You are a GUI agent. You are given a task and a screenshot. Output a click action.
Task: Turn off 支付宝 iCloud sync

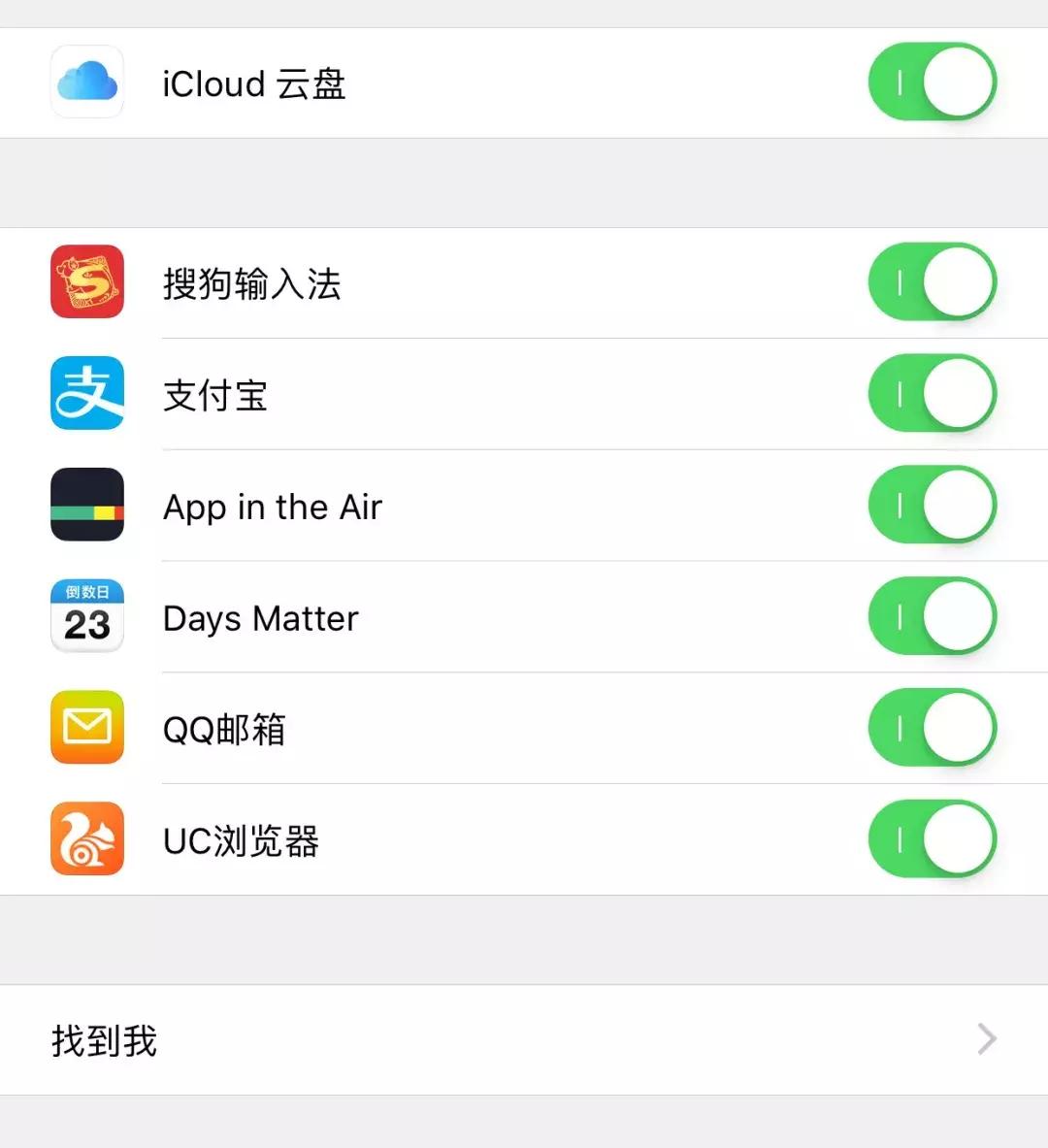933,395
